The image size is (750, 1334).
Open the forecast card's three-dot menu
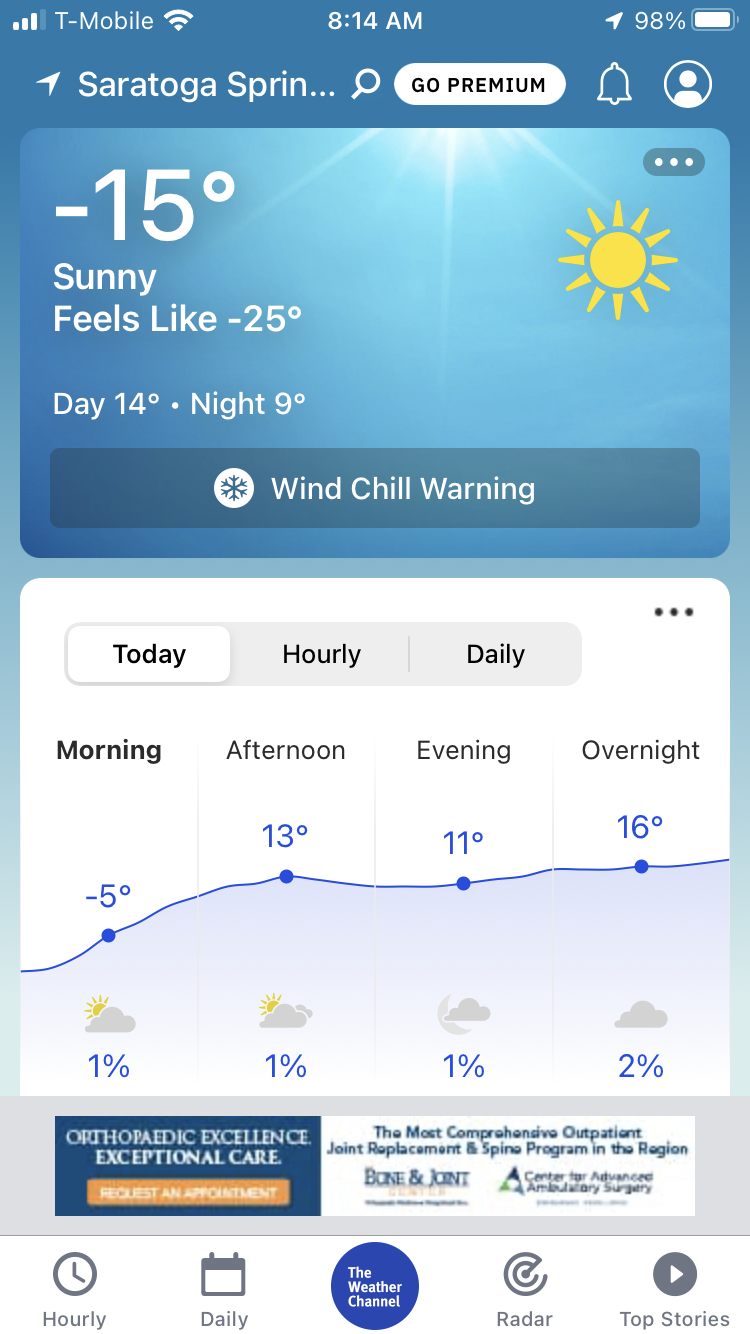pyautogui.click(x=673, y=612)
